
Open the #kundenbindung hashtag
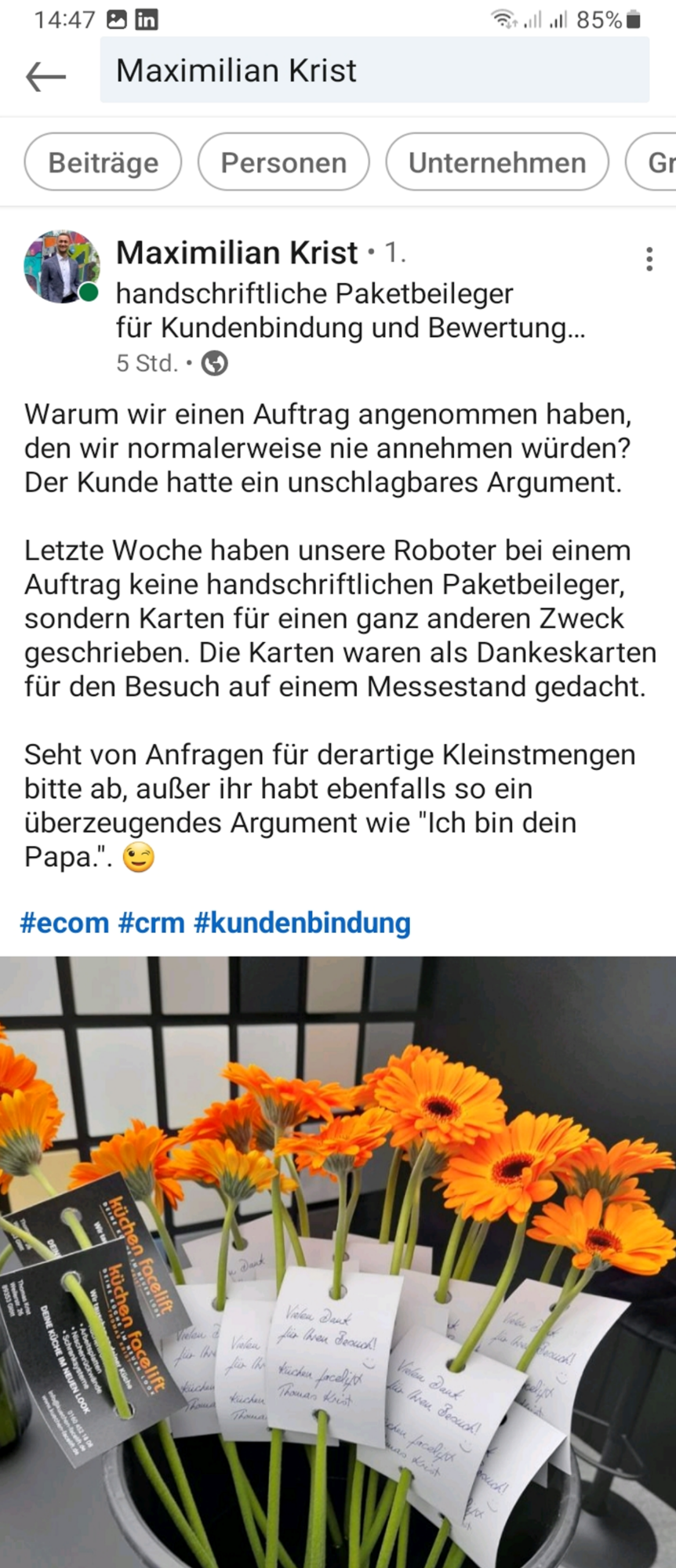click(x=302, y=923)
